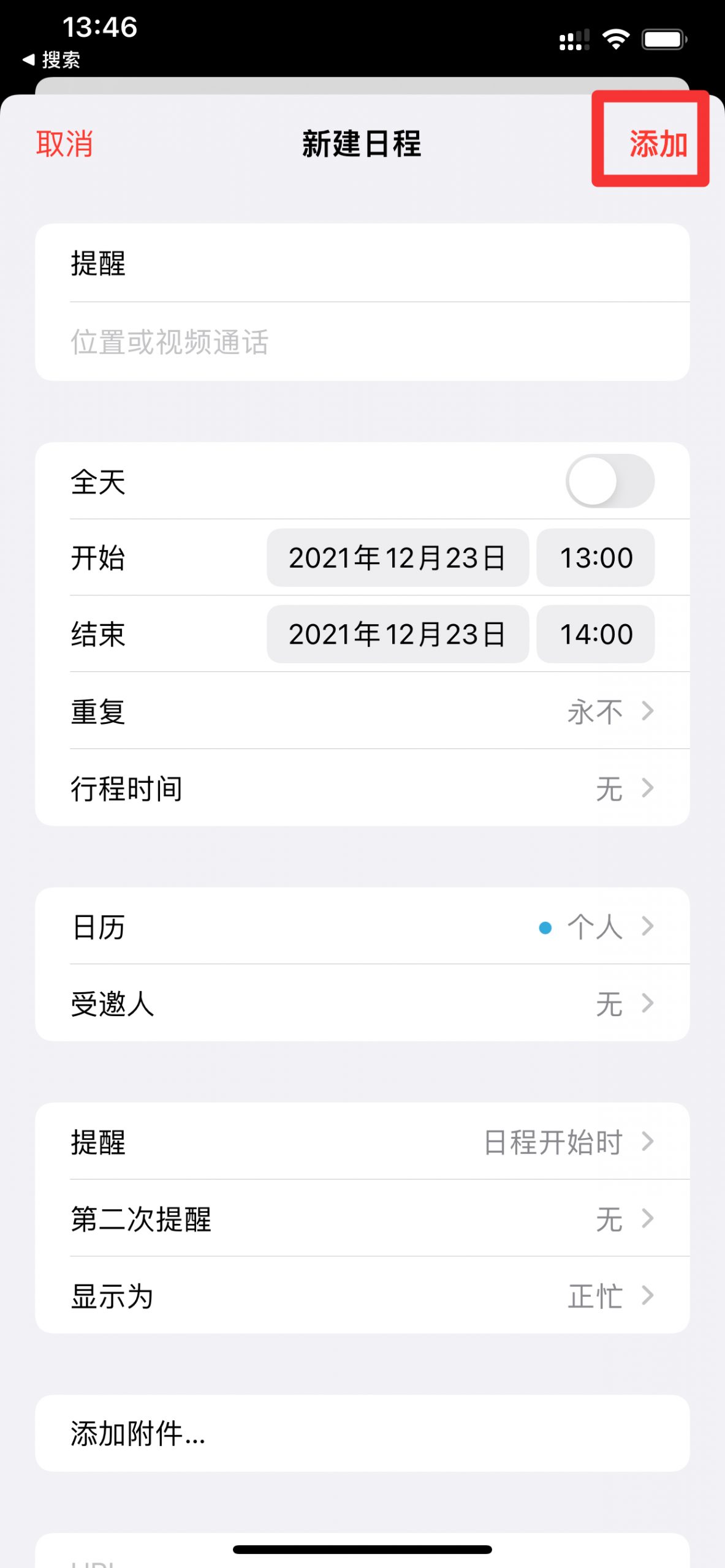
Task: Open the 行程时间 travel time setting
Action: tap(362, 788)
